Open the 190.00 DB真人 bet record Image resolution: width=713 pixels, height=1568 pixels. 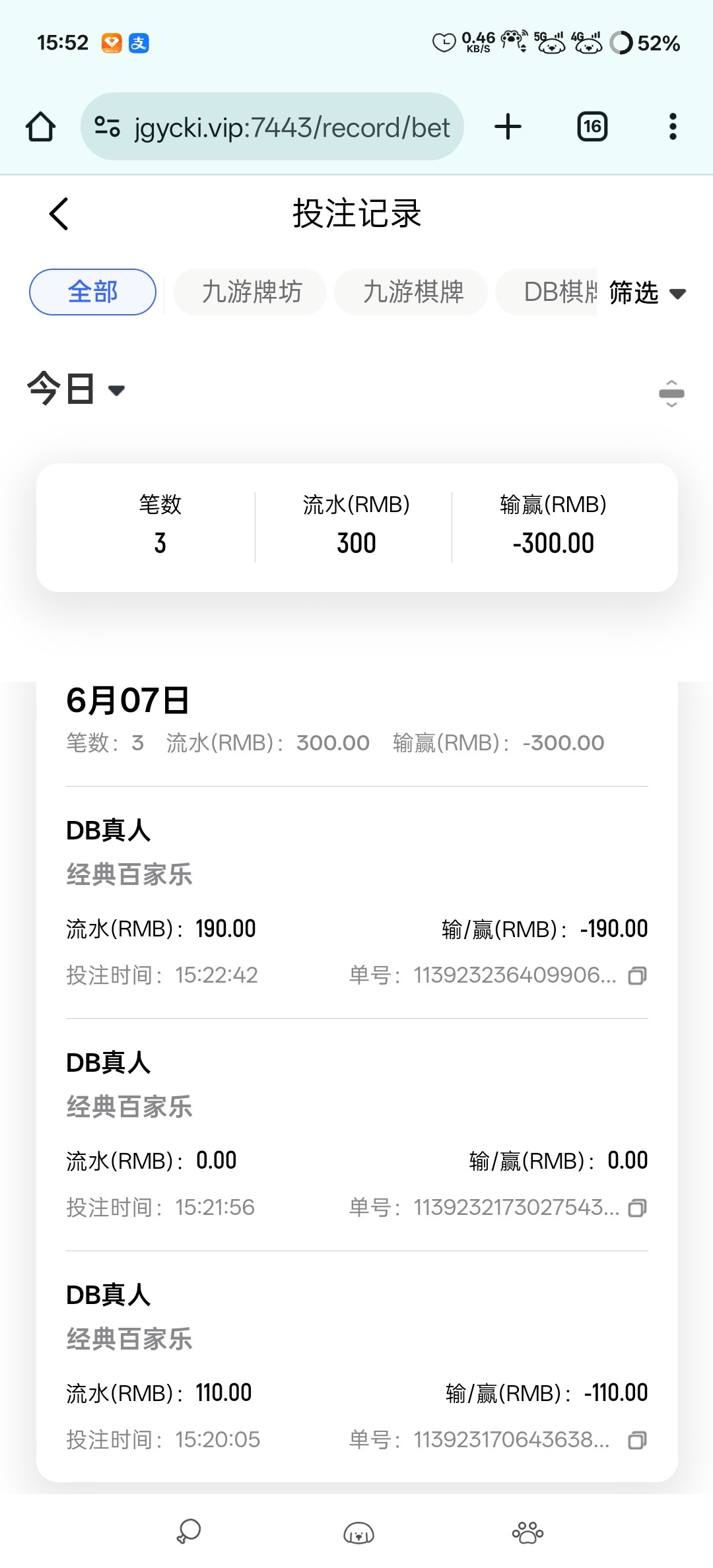pyautogui.click(x=356, y=902)
